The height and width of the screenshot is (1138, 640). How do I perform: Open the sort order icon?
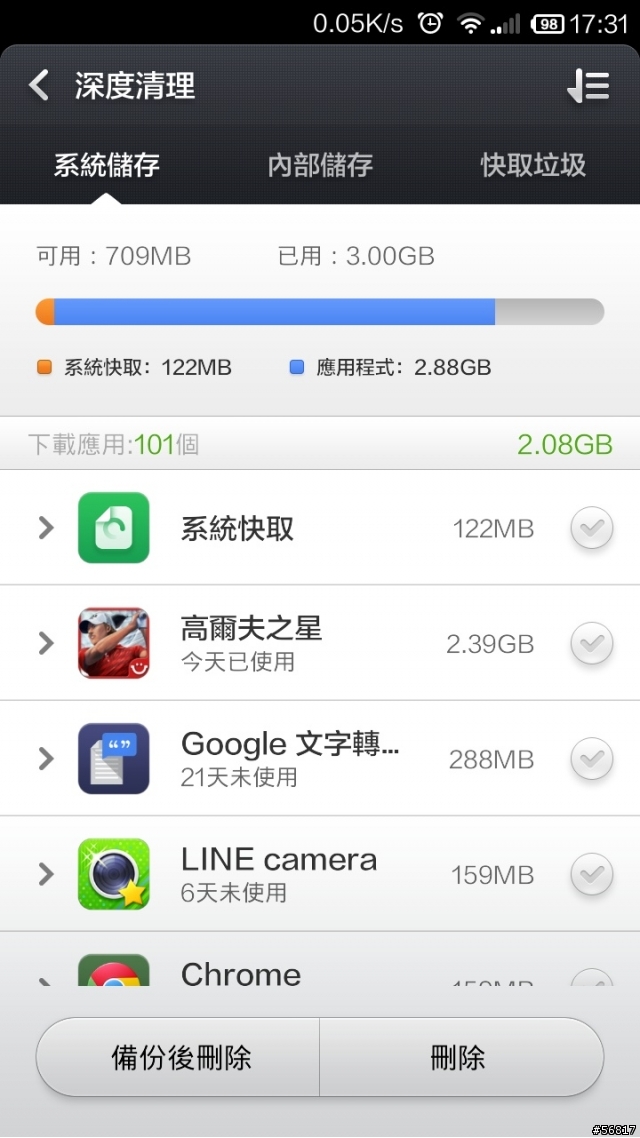click(x=587, y=87)
